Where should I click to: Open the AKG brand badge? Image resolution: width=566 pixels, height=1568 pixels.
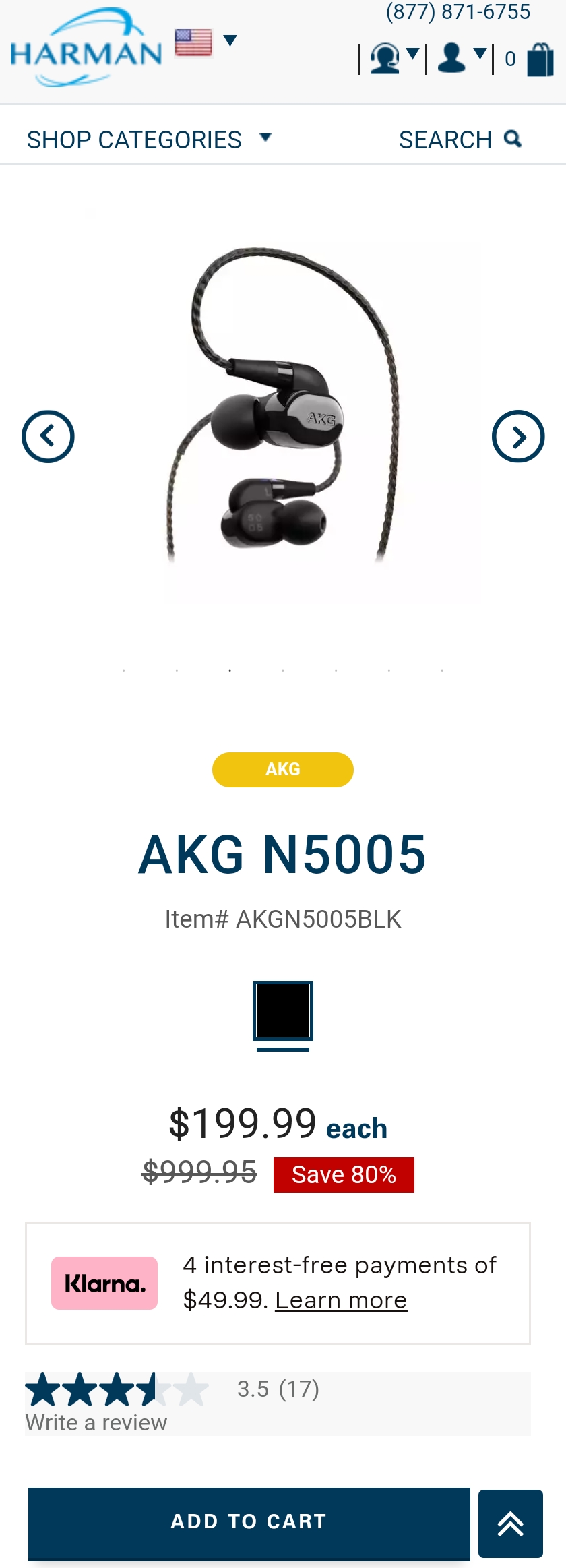coord(282,769)
